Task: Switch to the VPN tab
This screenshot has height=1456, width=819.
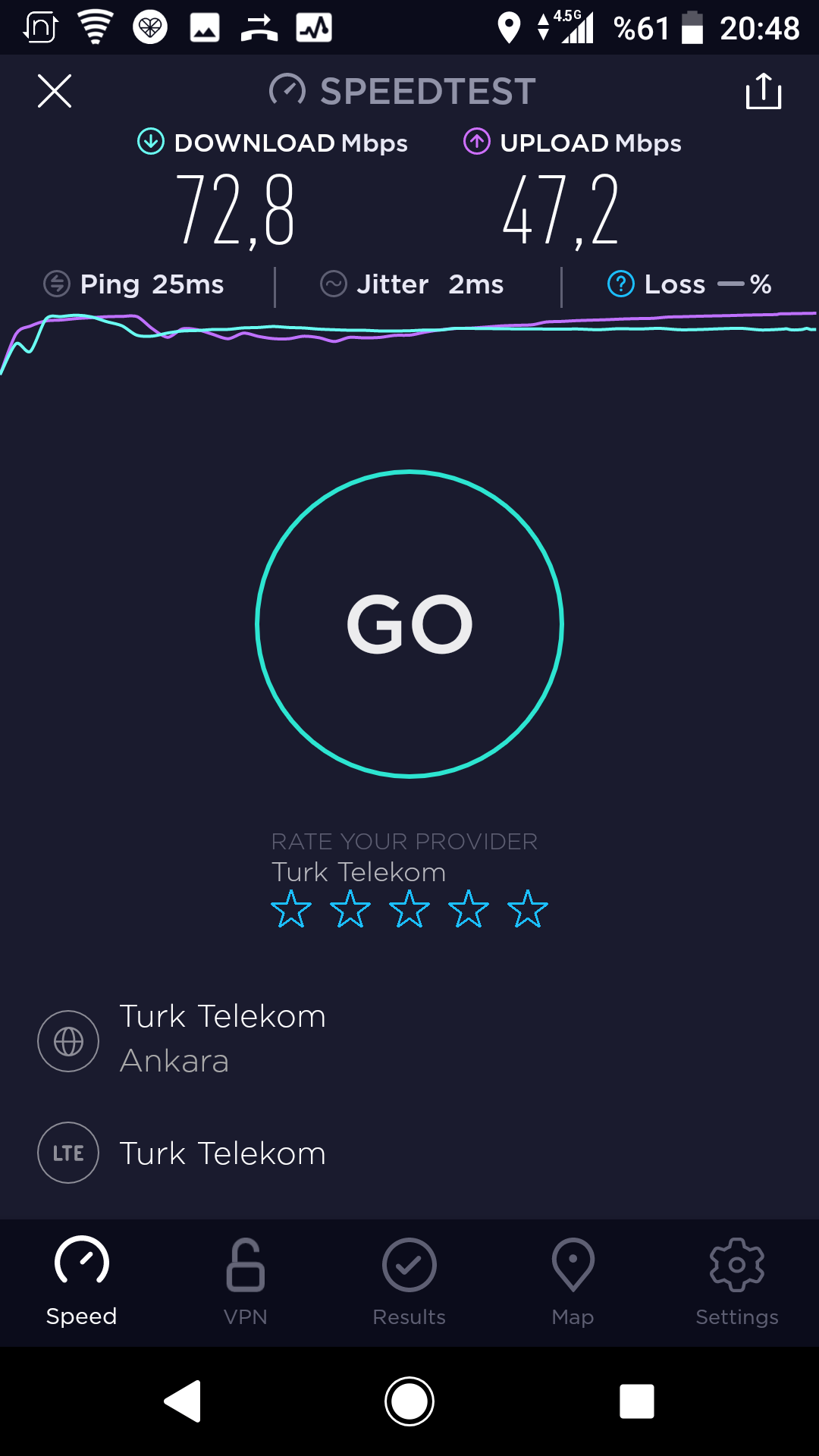Action: tap(246, 1282)
